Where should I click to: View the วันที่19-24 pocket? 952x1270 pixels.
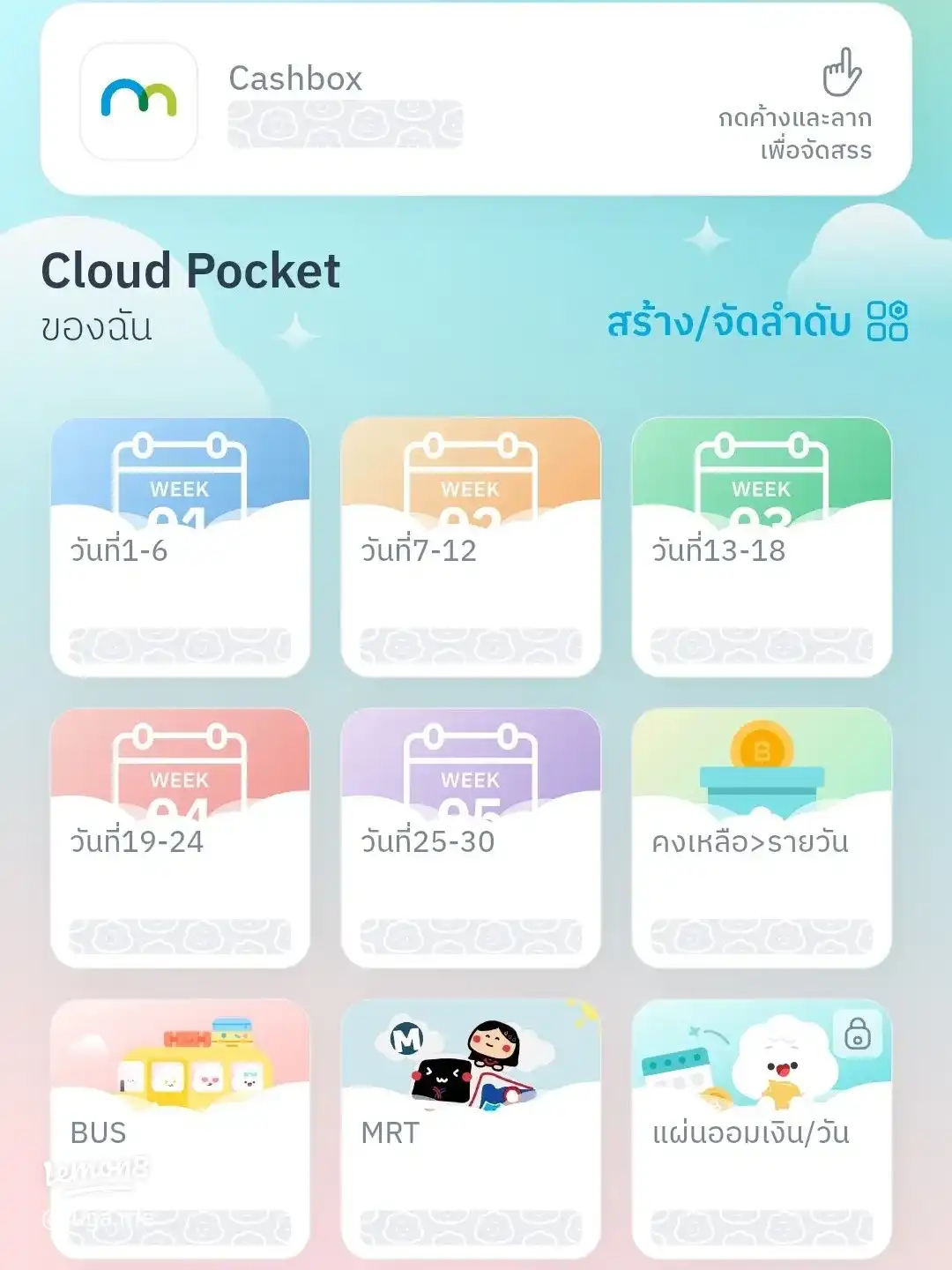coord(181,839)
